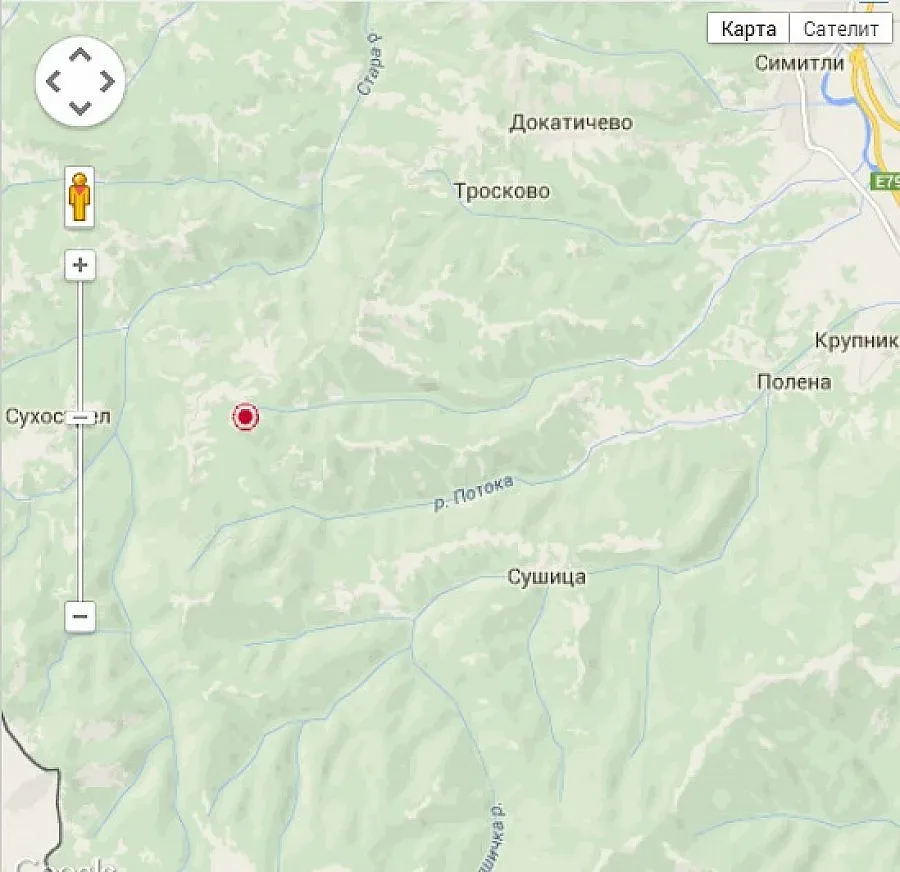900x872 pixels.
Task: Tap the zoom slider handle
Action: pos(80,417)
